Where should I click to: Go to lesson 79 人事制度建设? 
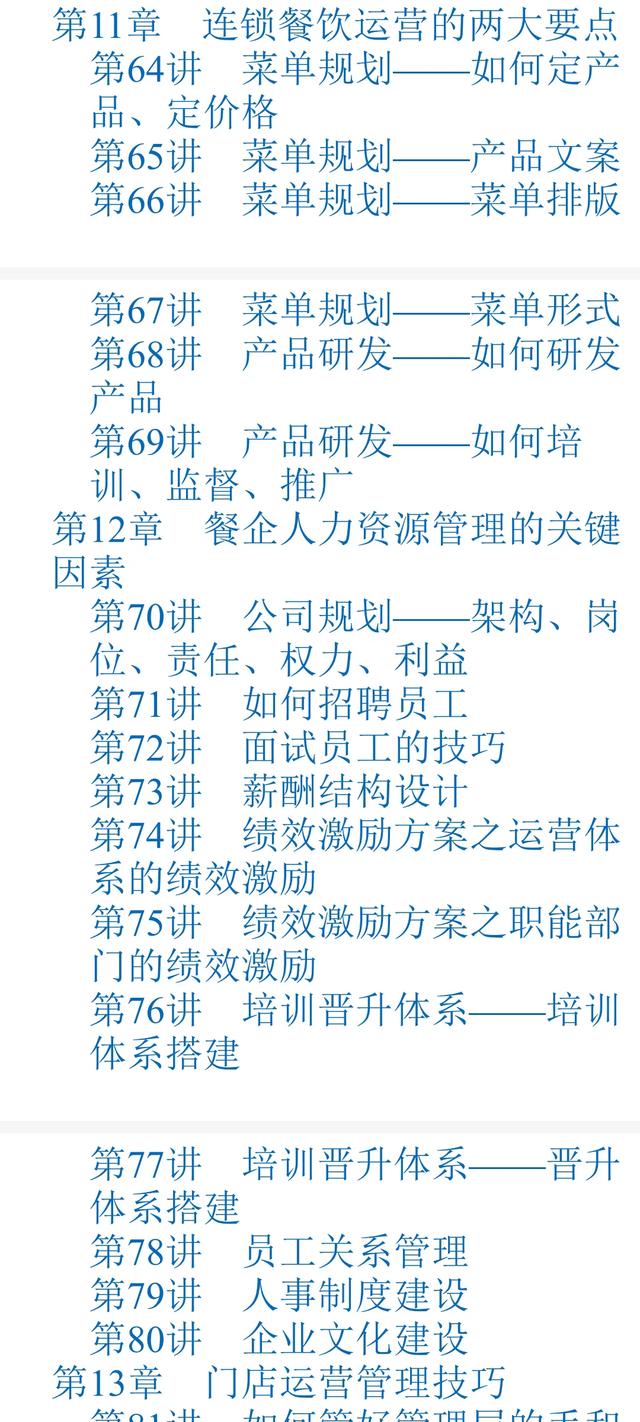tap(279, 1296)
